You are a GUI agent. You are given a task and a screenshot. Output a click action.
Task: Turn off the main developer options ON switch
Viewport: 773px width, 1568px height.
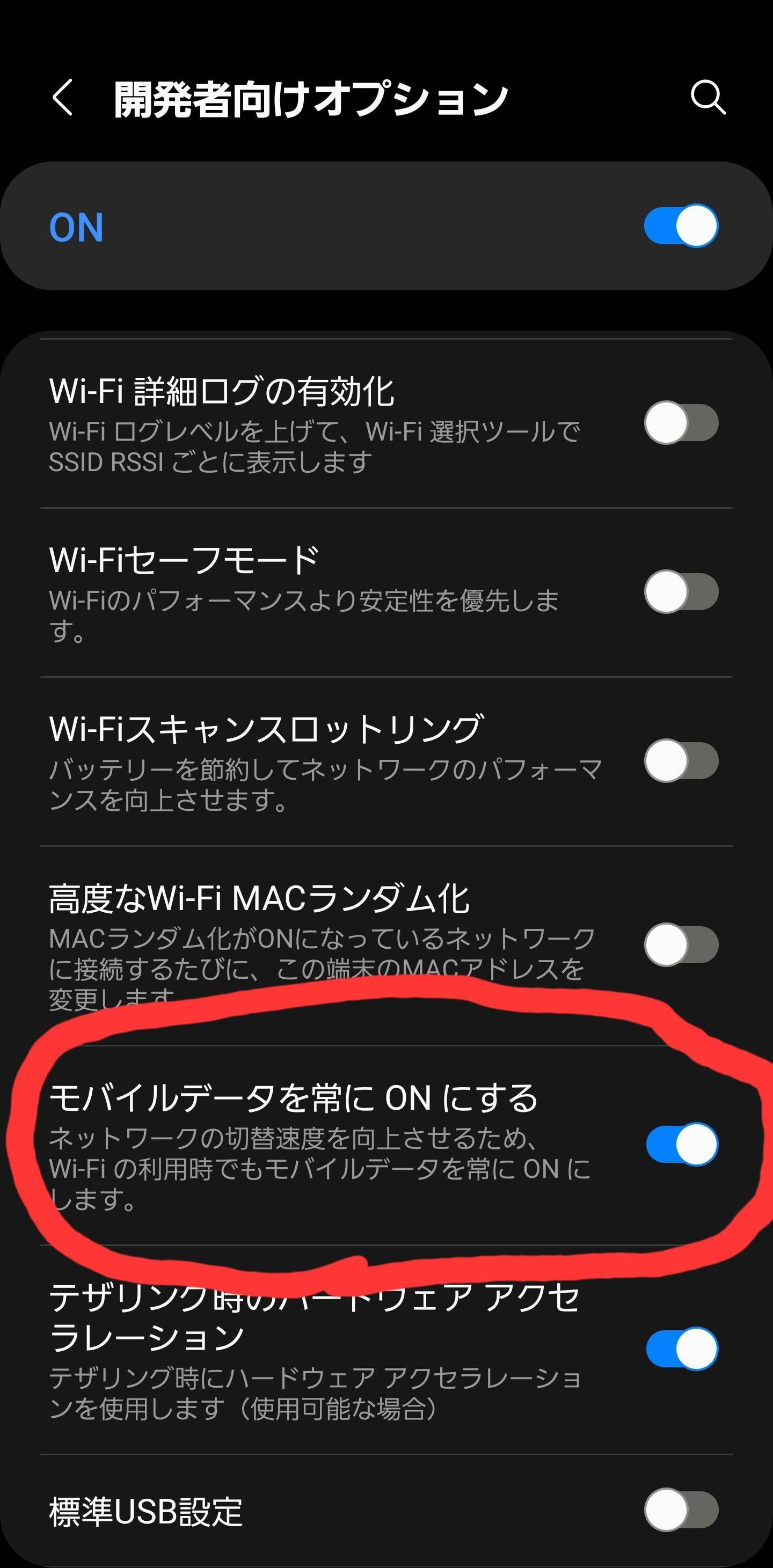coord(681,226)
